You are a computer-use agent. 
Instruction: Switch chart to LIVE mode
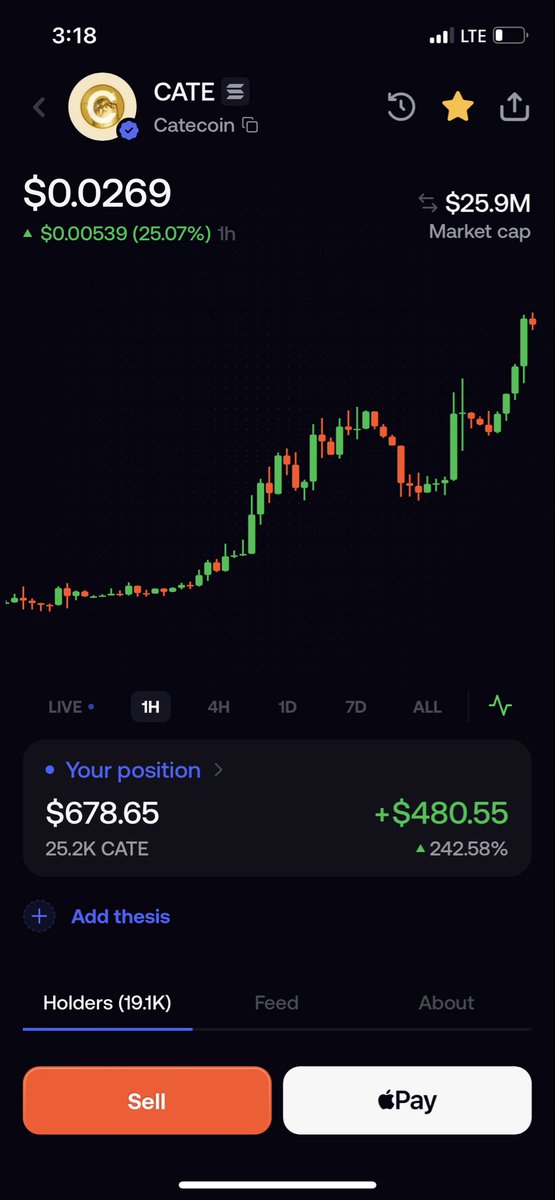(71, 707)
